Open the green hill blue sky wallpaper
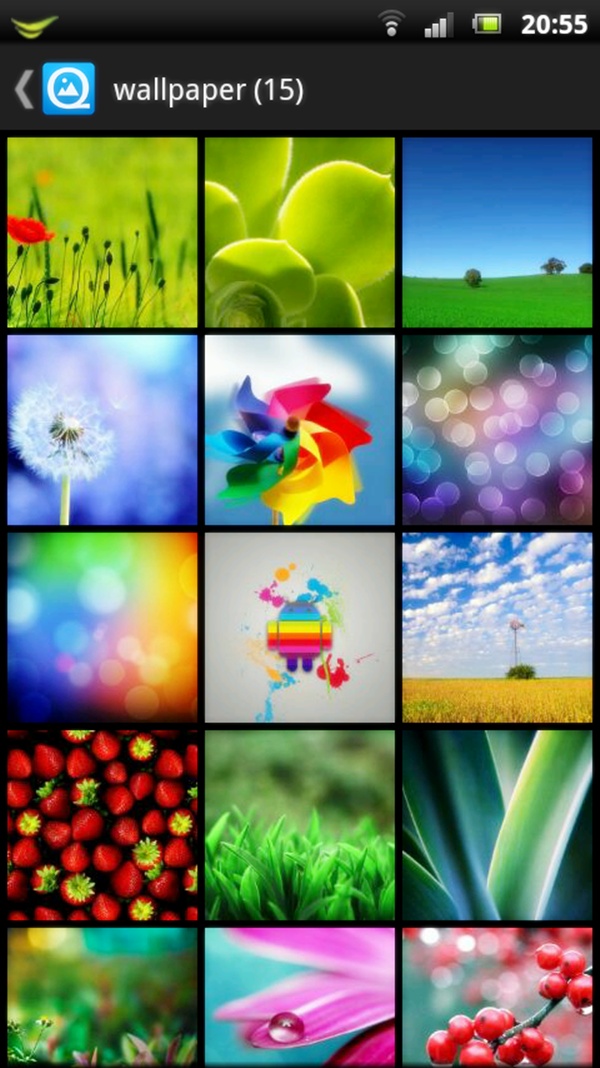Image resolution: width=600 pixels, height=1068 pixels. 497,232
